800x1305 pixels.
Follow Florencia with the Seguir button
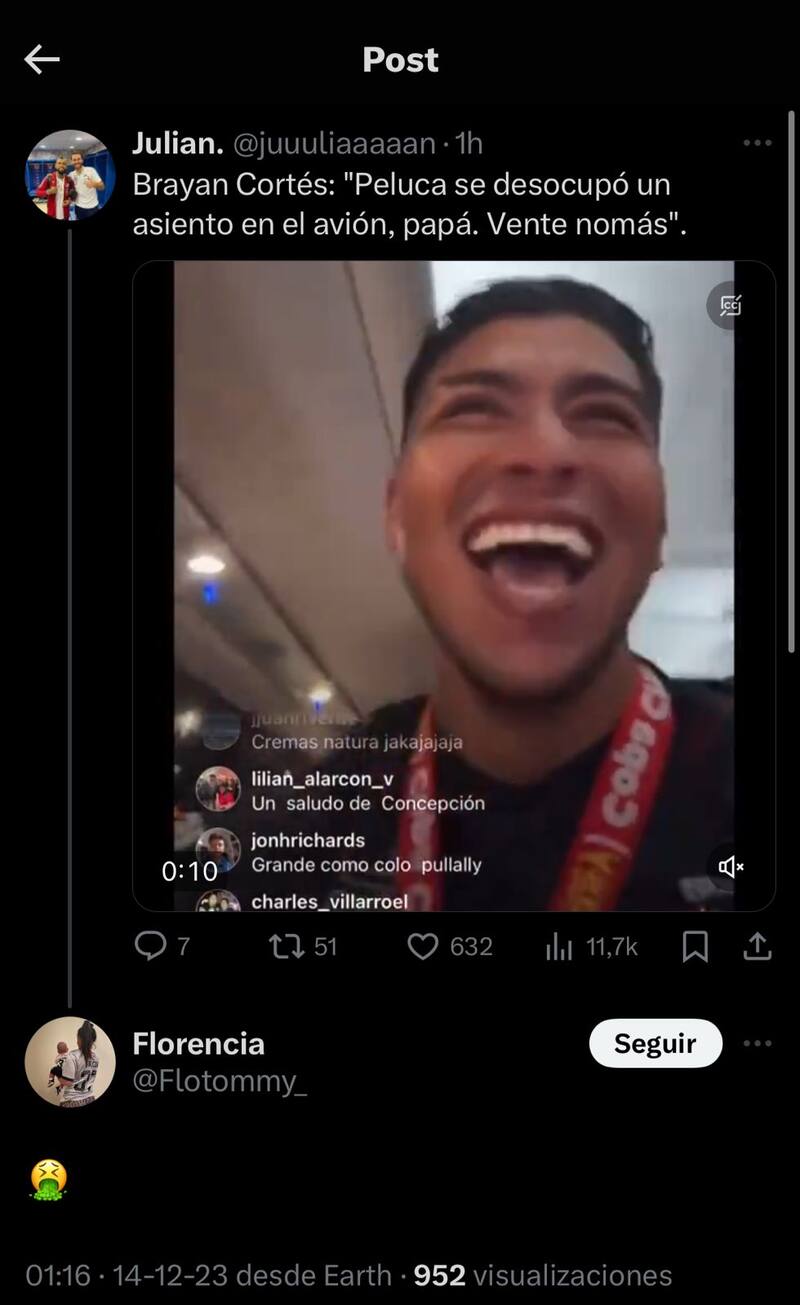[655, 1043]
